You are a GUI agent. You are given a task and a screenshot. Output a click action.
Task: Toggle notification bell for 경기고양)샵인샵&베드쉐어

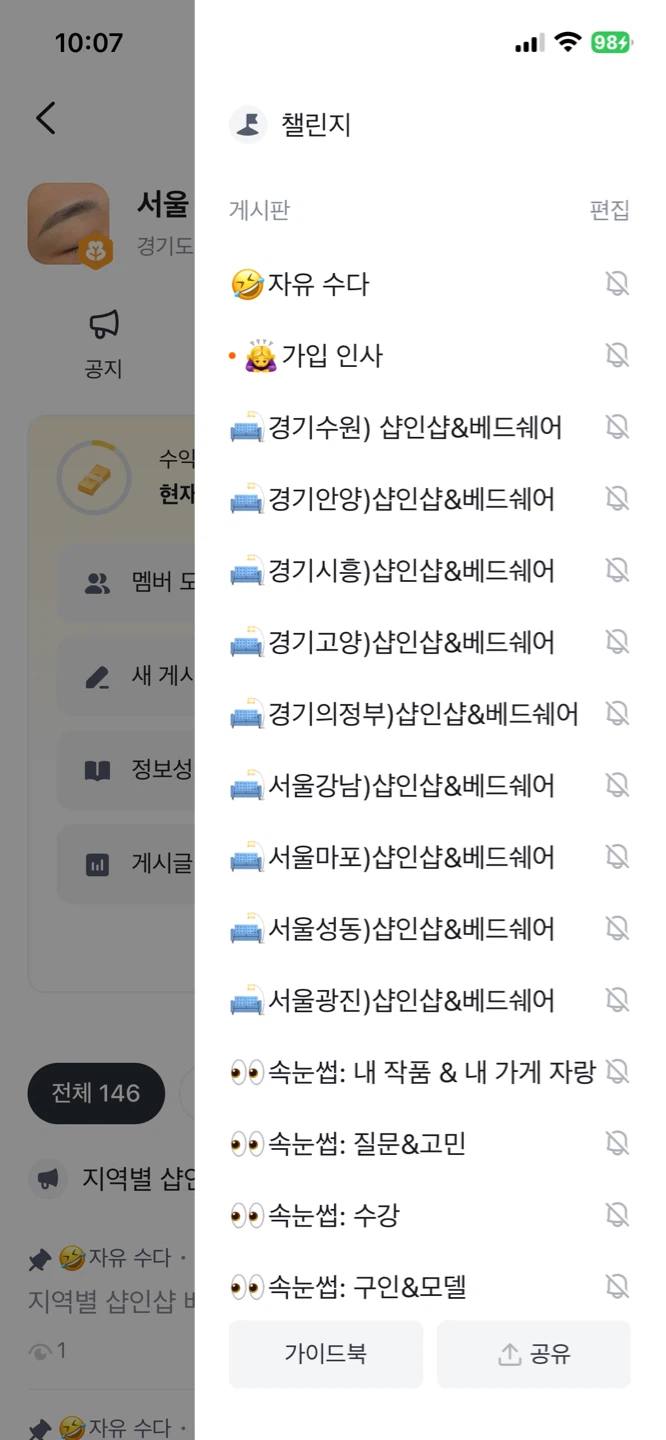(617, 643)
